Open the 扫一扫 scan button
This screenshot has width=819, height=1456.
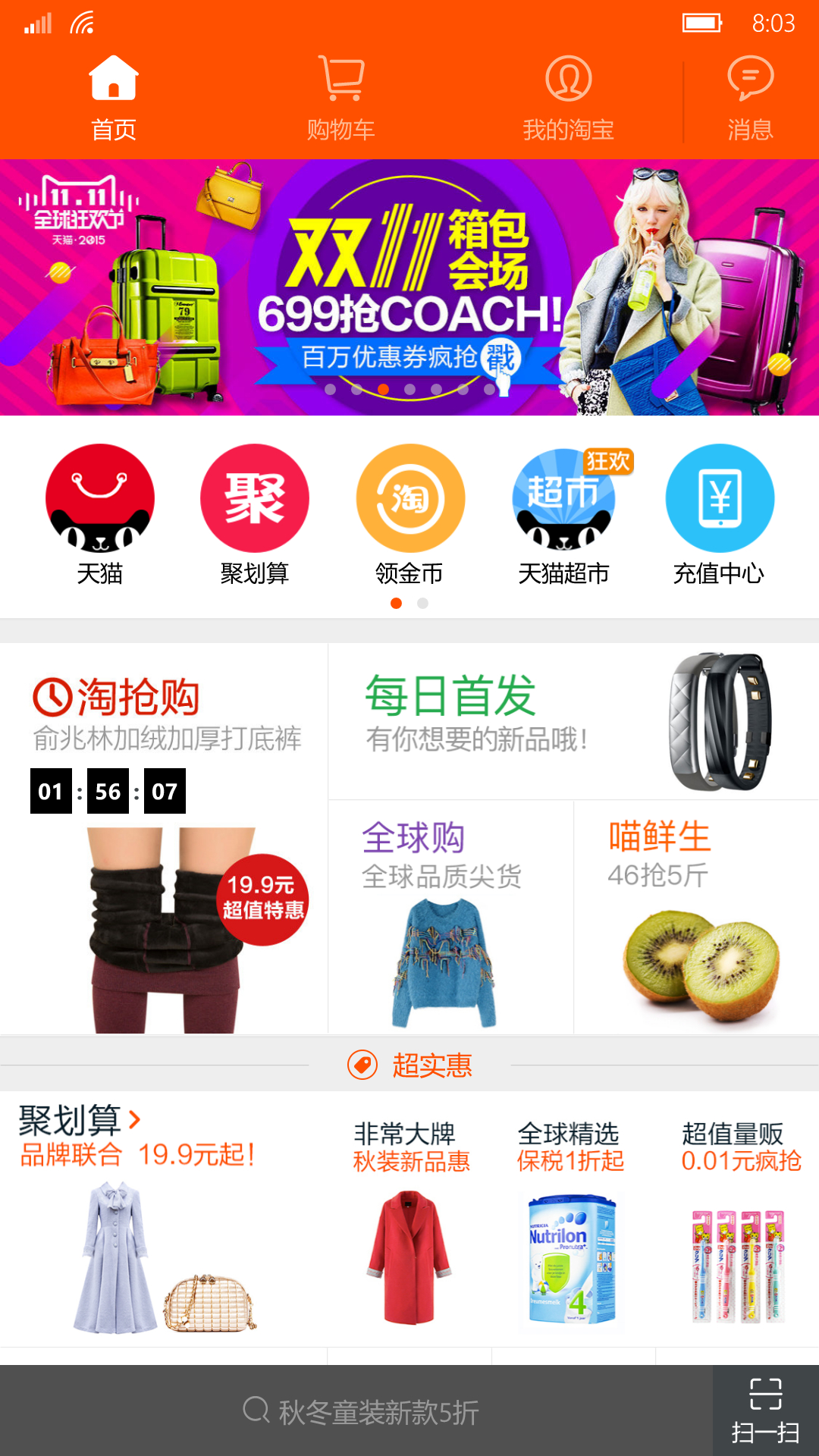[x=766, y=1411]
